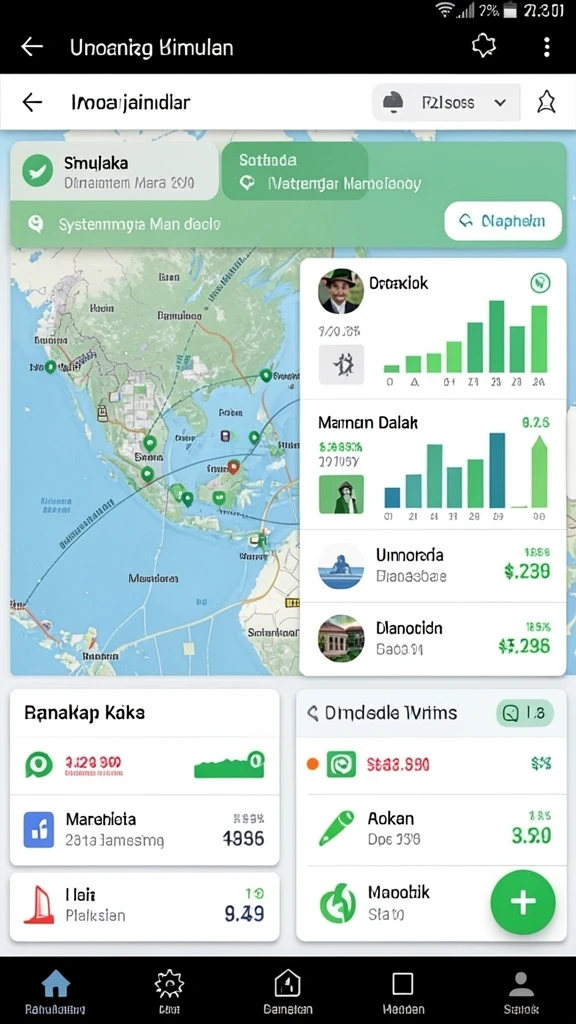Go back using the arrow in the white toolbar
The height and width of the screenshot is (1024, 576).
click(32, 102)
